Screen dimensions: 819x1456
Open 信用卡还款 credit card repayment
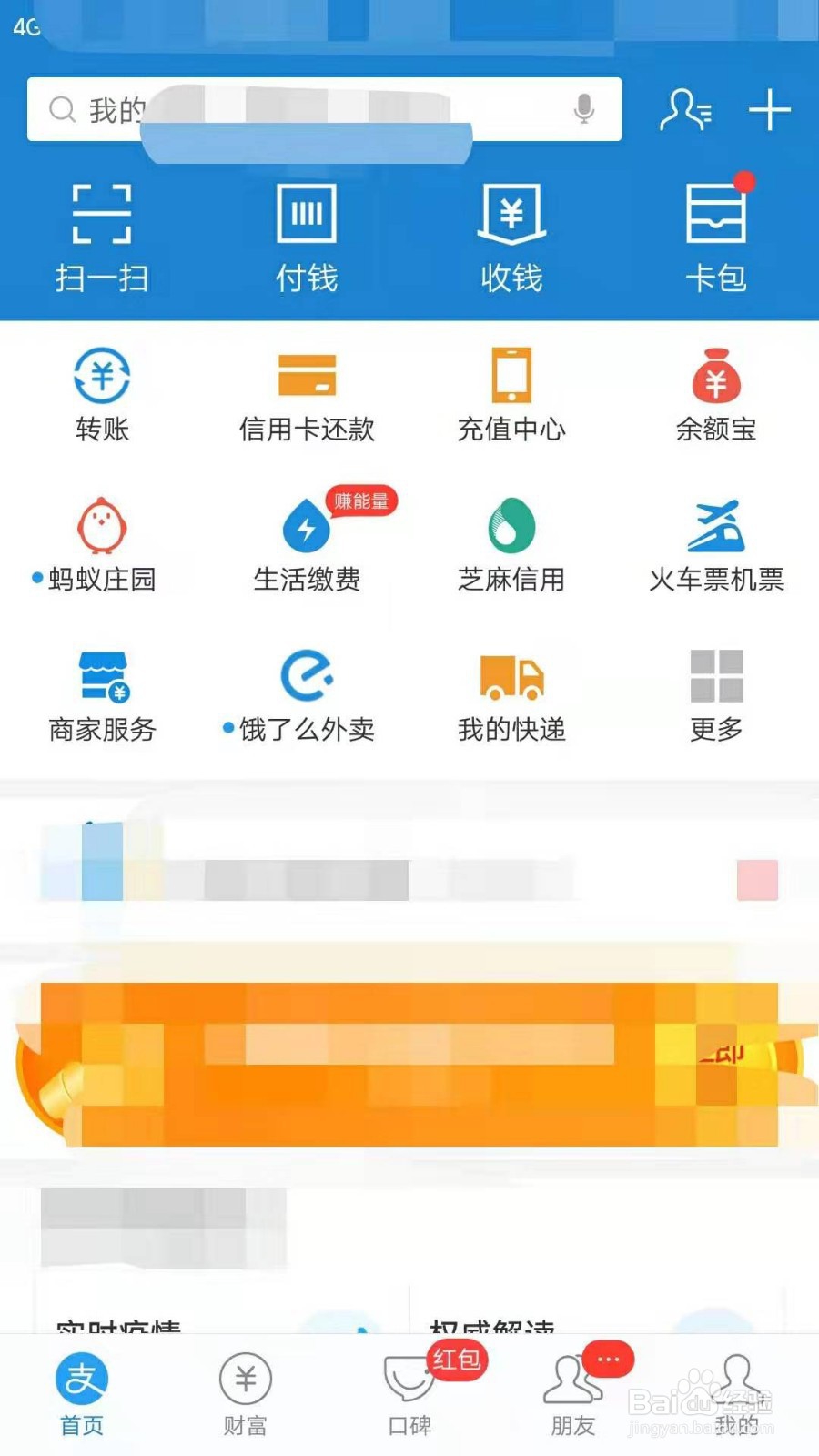click(307, 391)
